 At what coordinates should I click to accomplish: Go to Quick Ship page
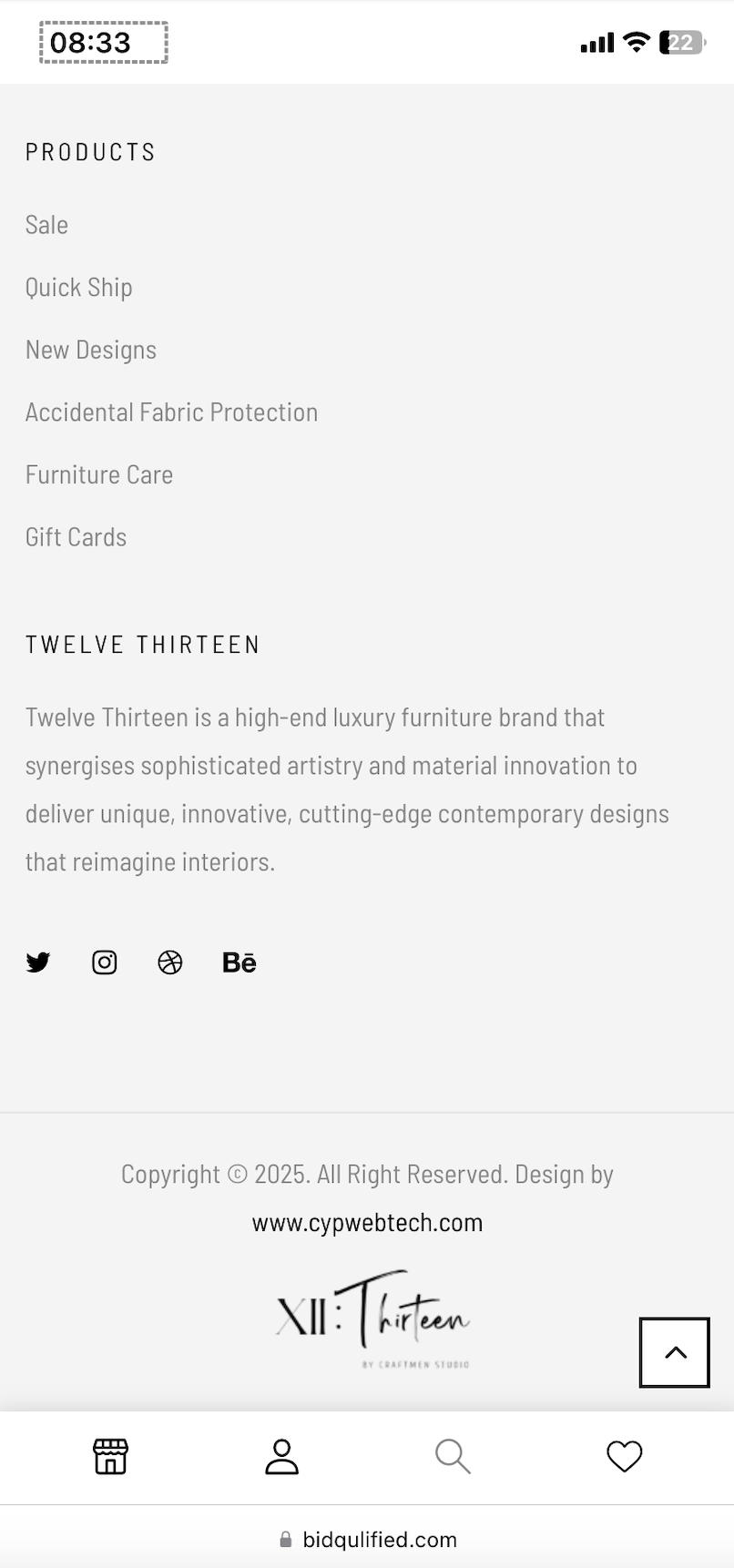point(78,288)
